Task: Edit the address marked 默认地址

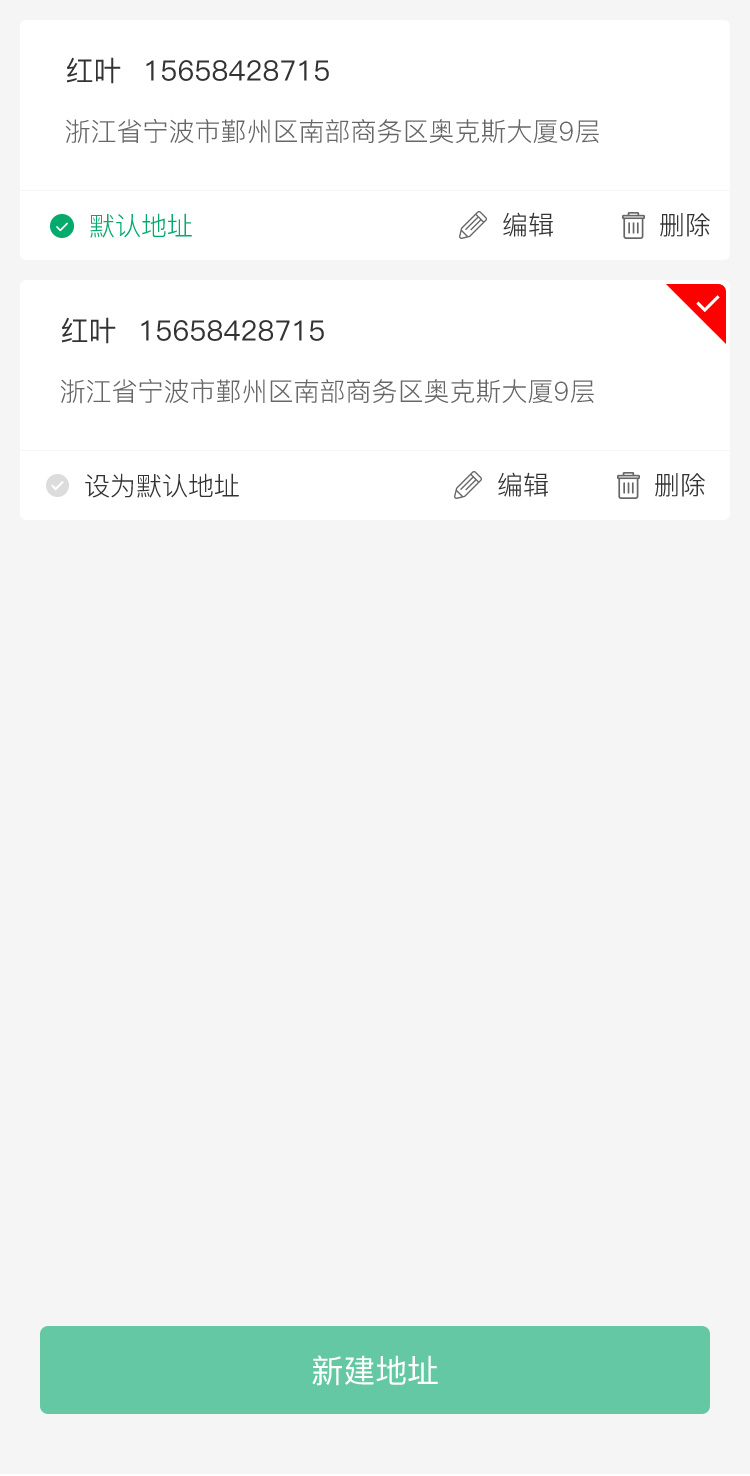Action: 506,226
